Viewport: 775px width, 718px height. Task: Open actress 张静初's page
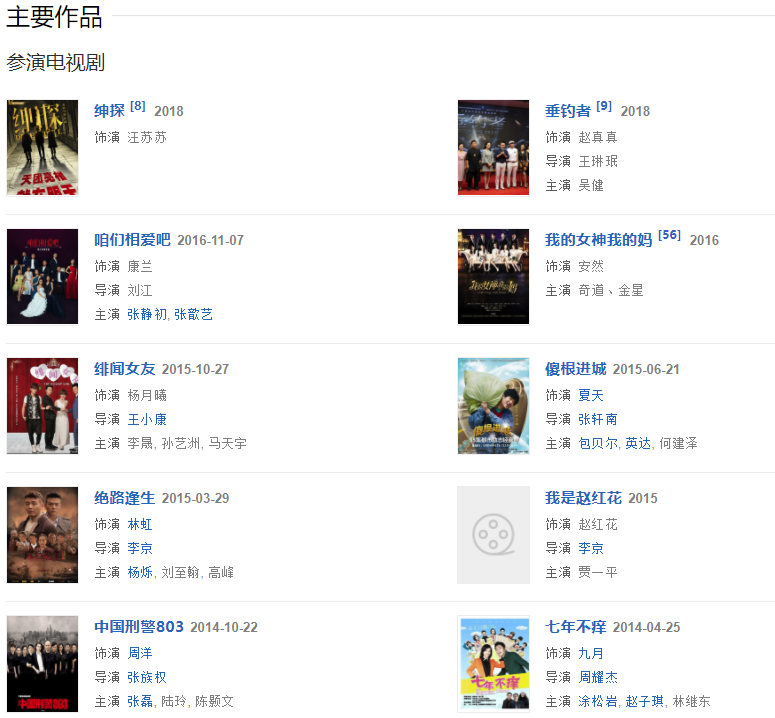click(146, 314)
